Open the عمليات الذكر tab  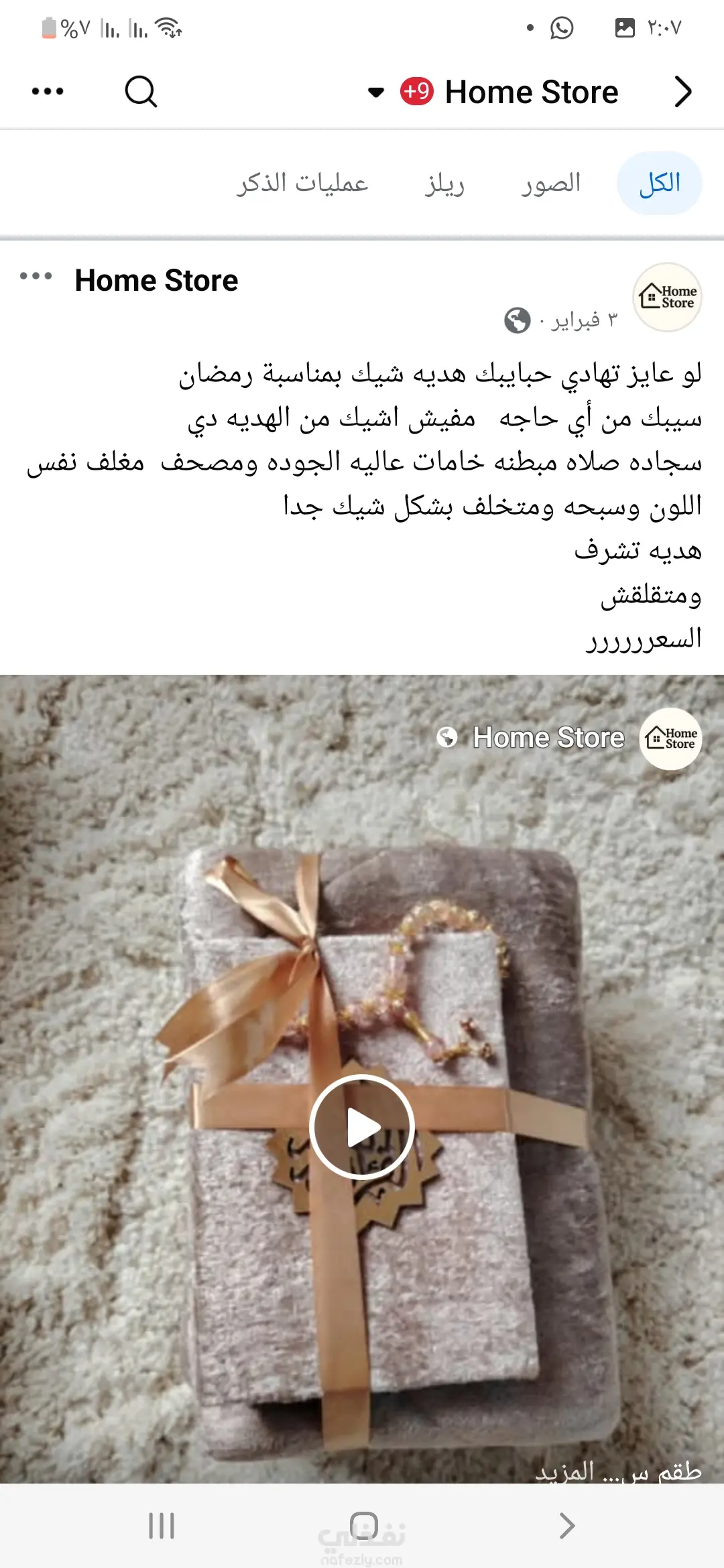click(x=302, y=183)
